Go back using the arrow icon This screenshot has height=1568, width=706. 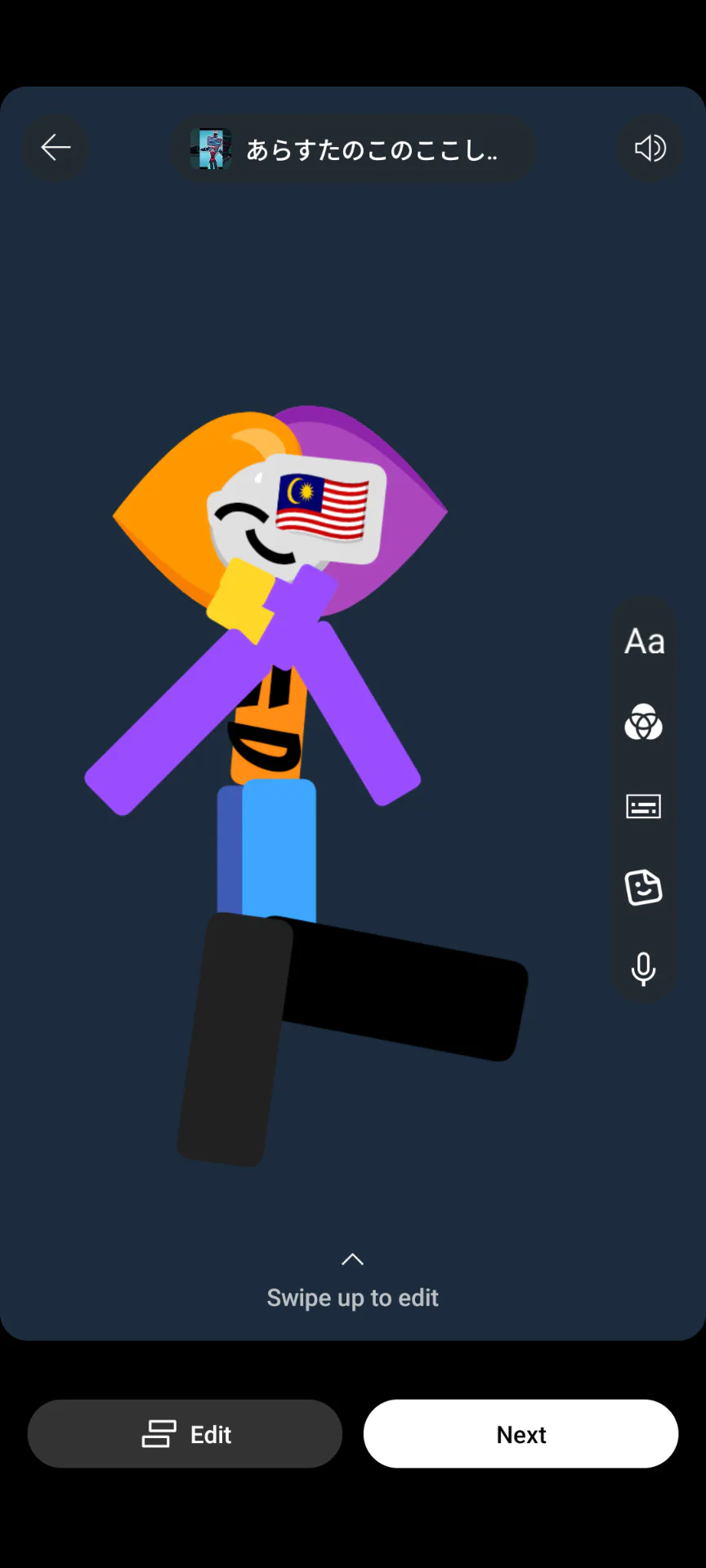[x=56, y=148]
